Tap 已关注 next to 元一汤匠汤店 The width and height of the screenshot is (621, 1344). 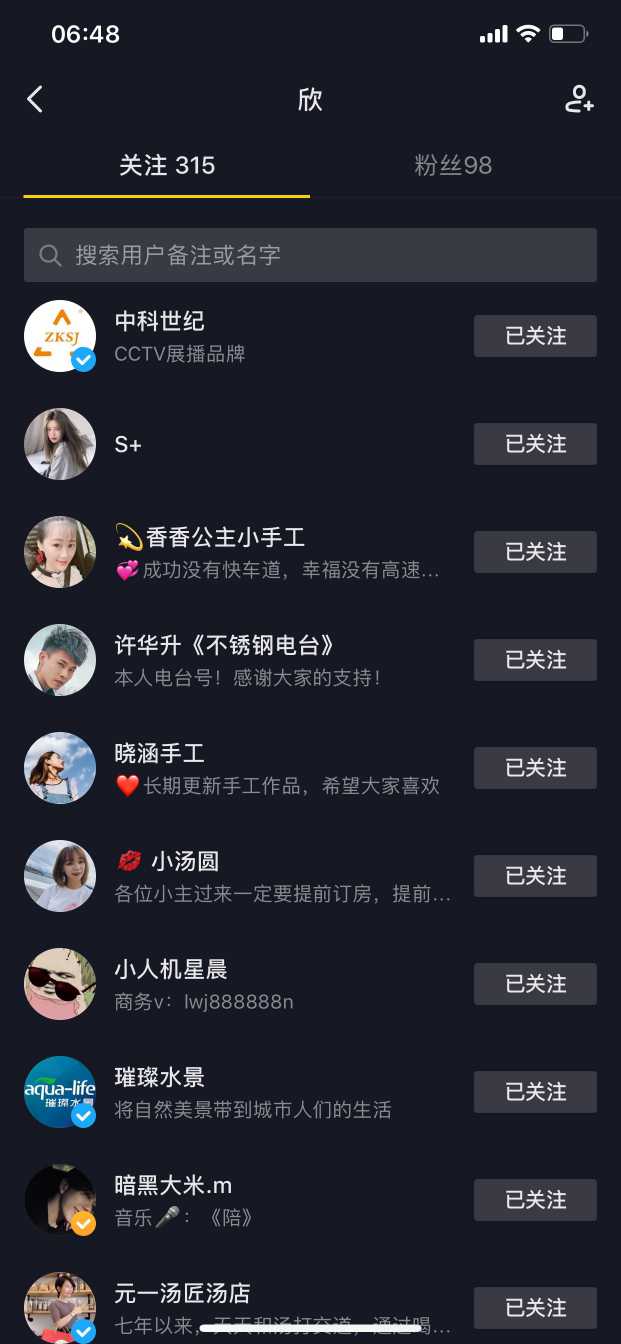pyautogui.click(x=535, y=1308)
